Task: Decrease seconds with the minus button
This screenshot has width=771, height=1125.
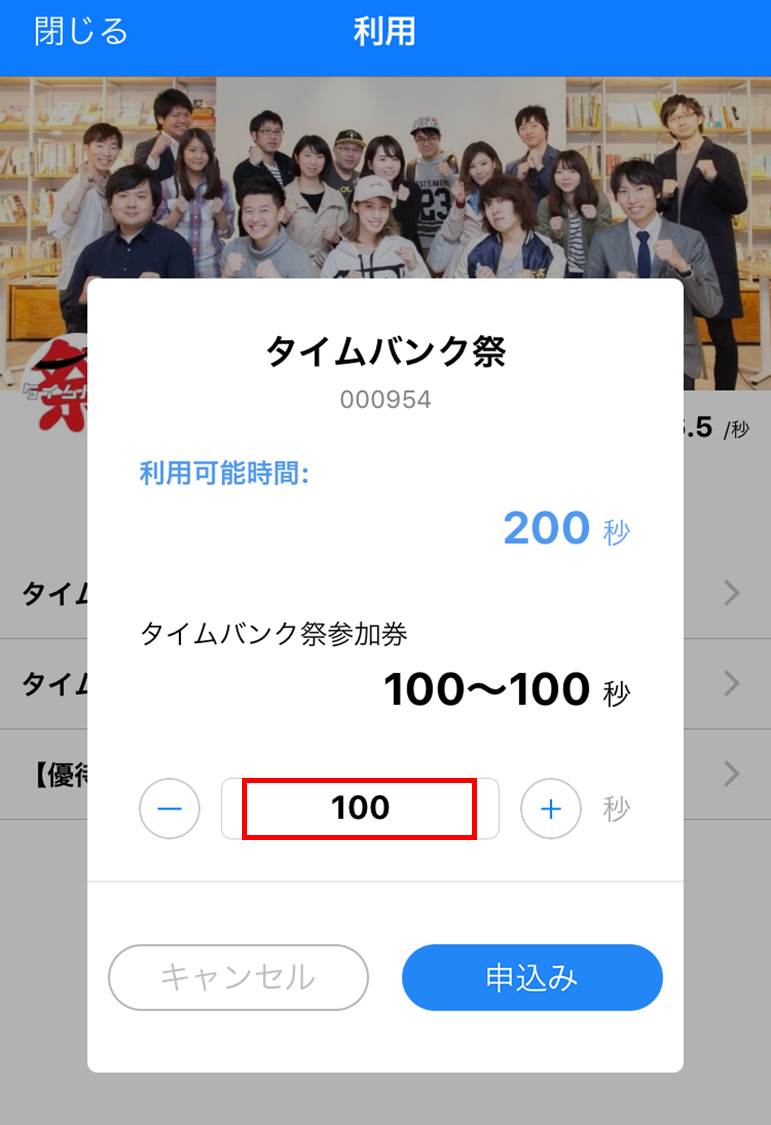Action: coord(169,808)
